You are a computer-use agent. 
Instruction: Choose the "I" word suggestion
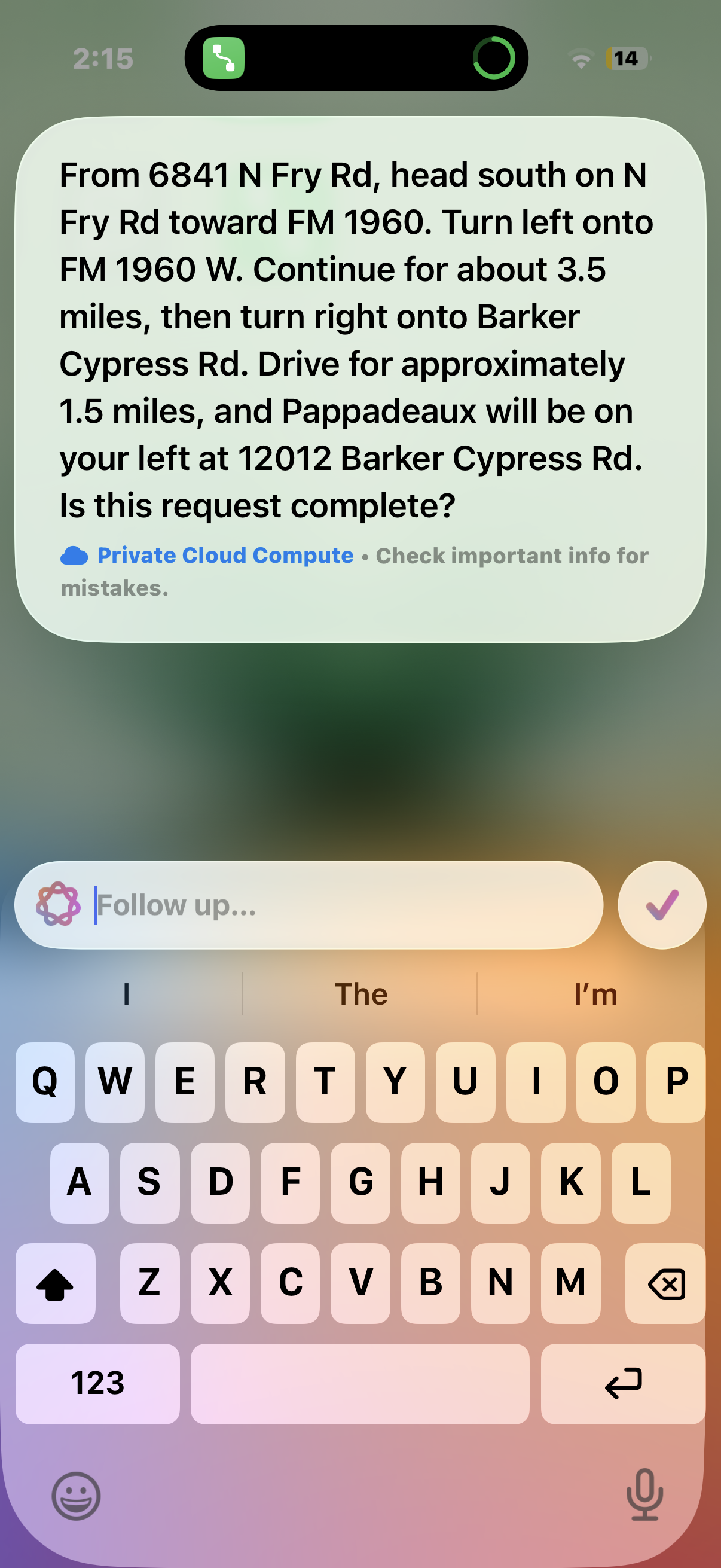[x=127, y=994]
